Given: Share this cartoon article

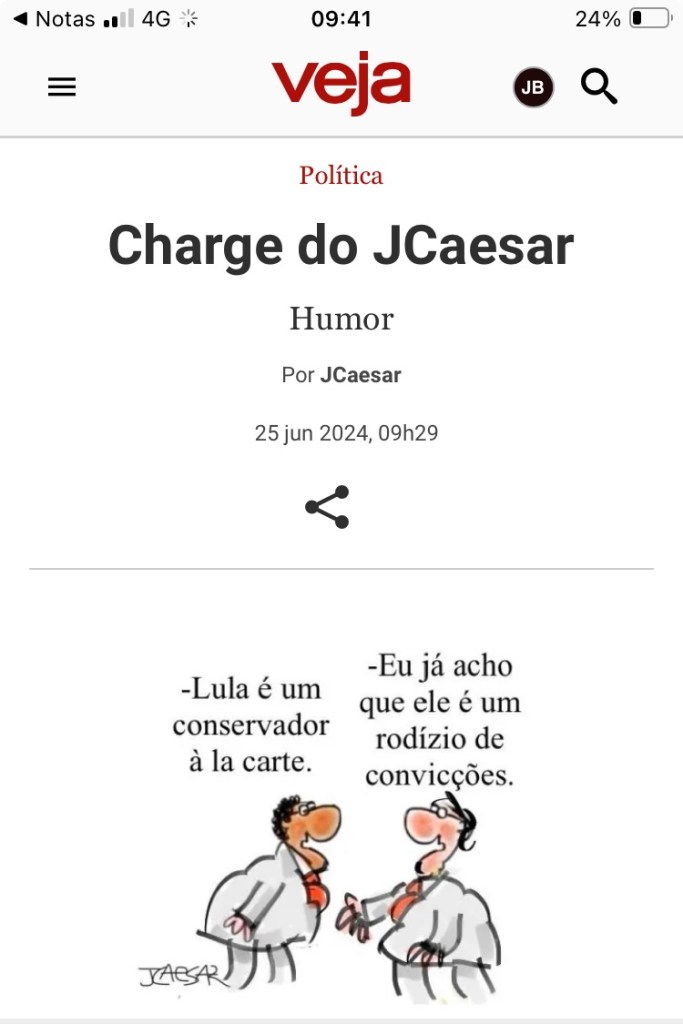Looking at the screenshot, I should pyautogui.click(x=327, y=507).
